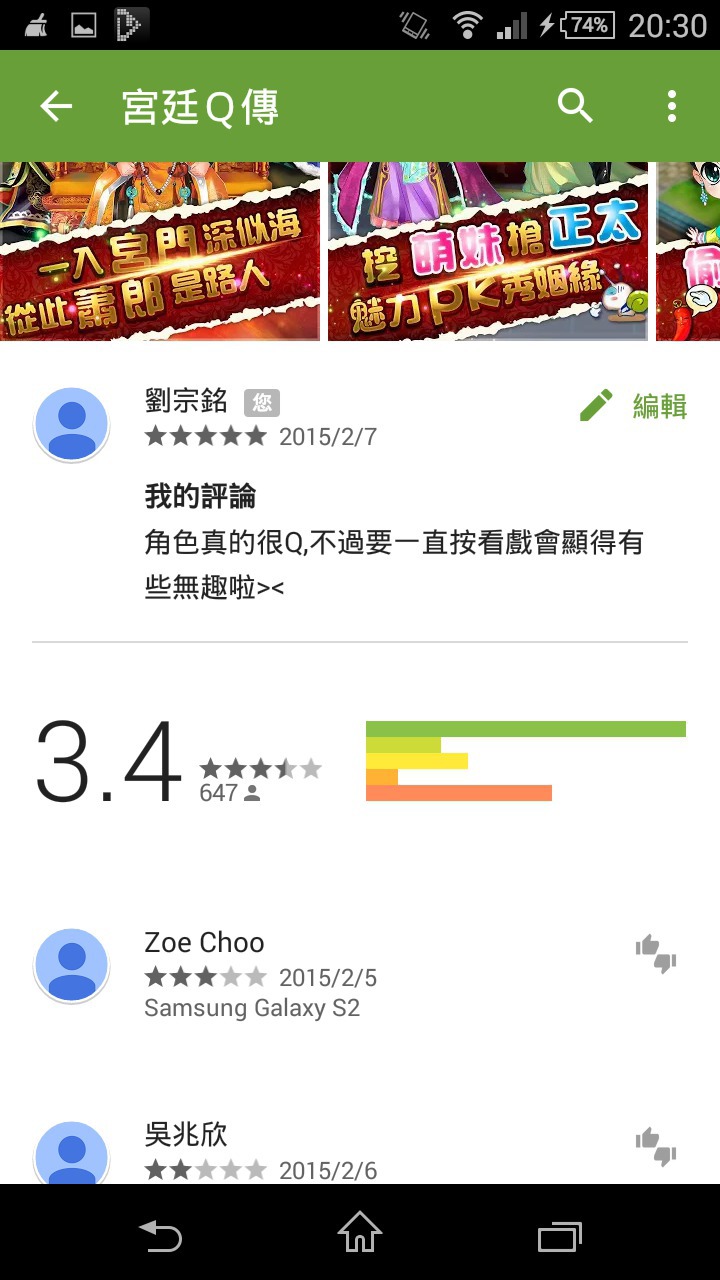The height and width of the screenshot is (1280, 720).
Task: Tap the system home button
Action: pyautogui.click(x=360, y=1233)
